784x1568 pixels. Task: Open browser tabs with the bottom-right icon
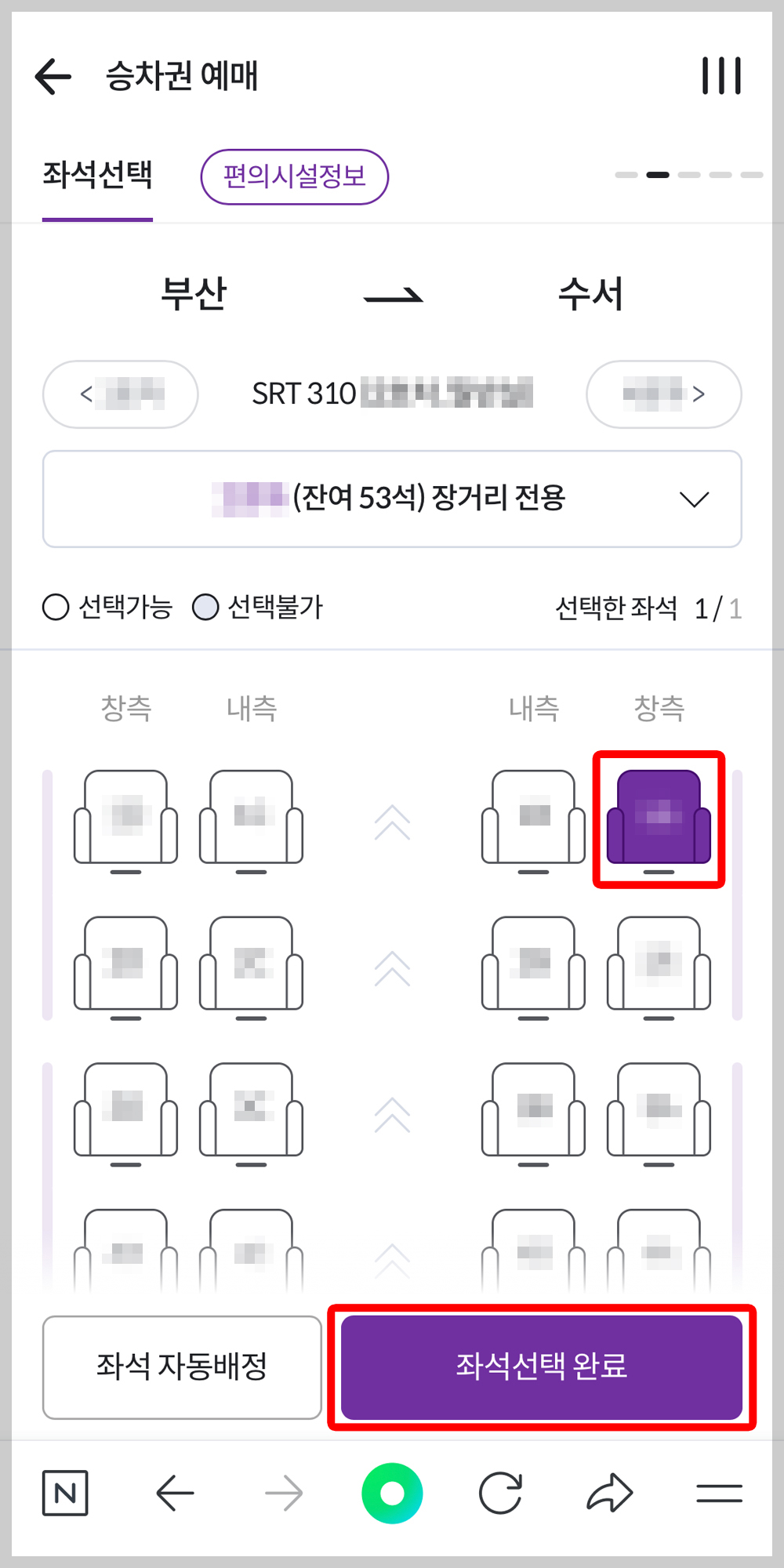pos(720,1491)
